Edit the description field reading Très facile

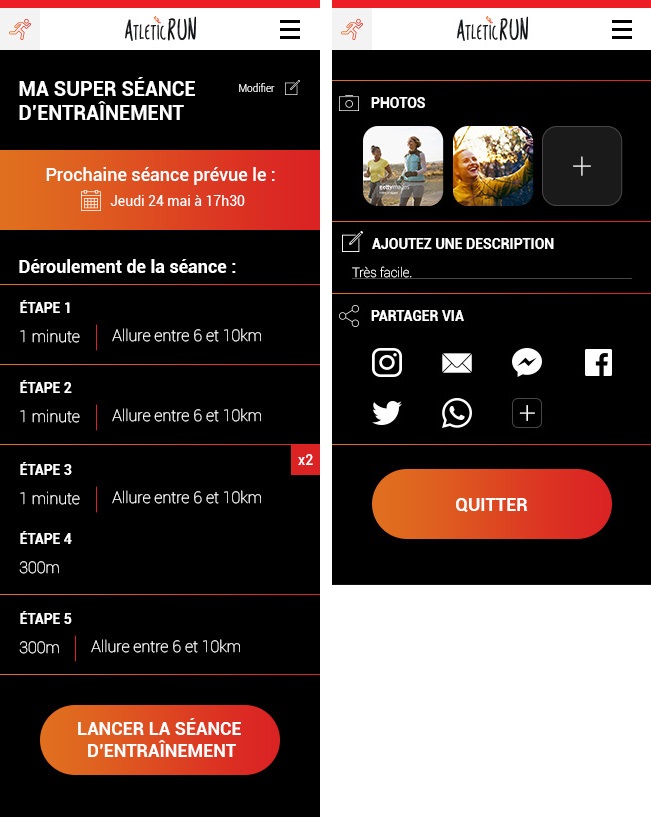490,272
